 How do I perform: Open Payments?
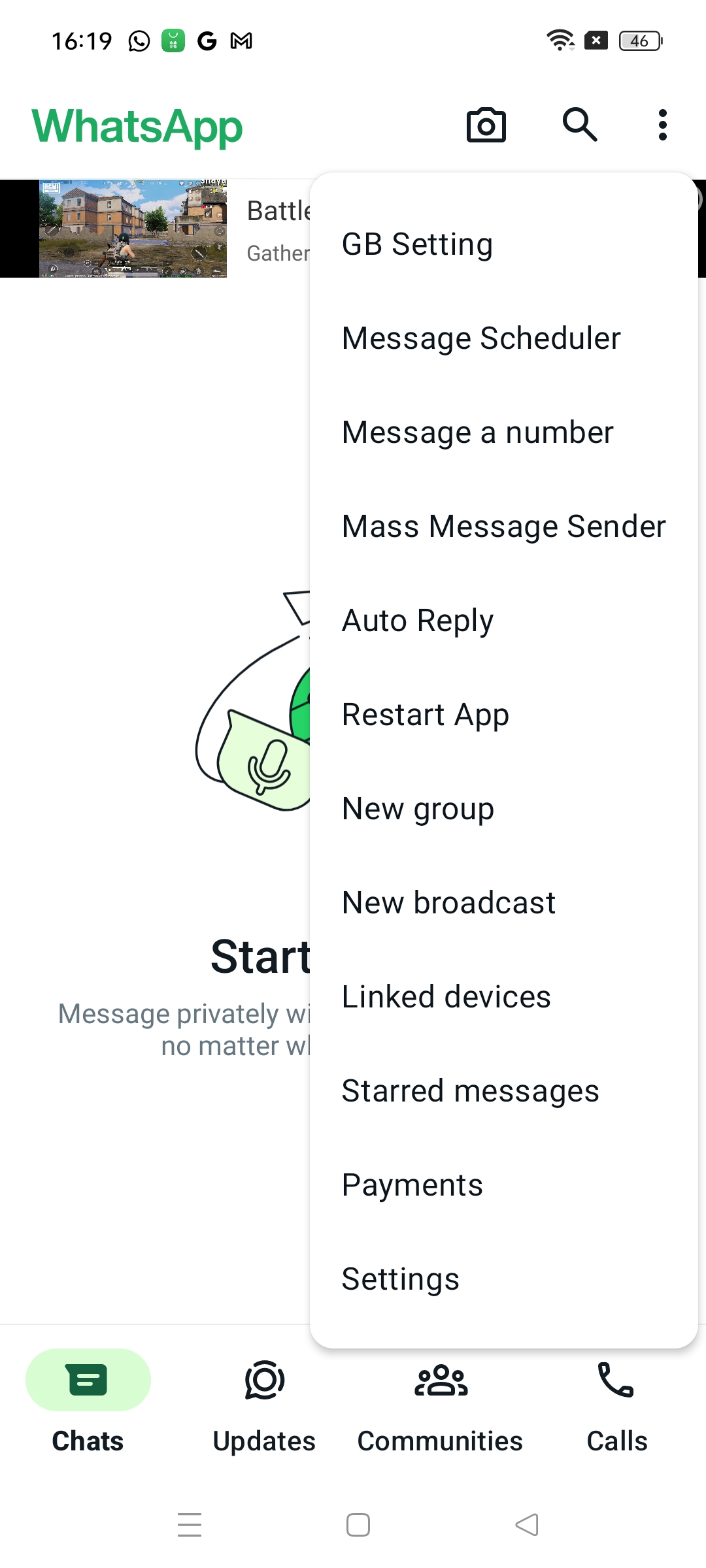point(503,1185)
